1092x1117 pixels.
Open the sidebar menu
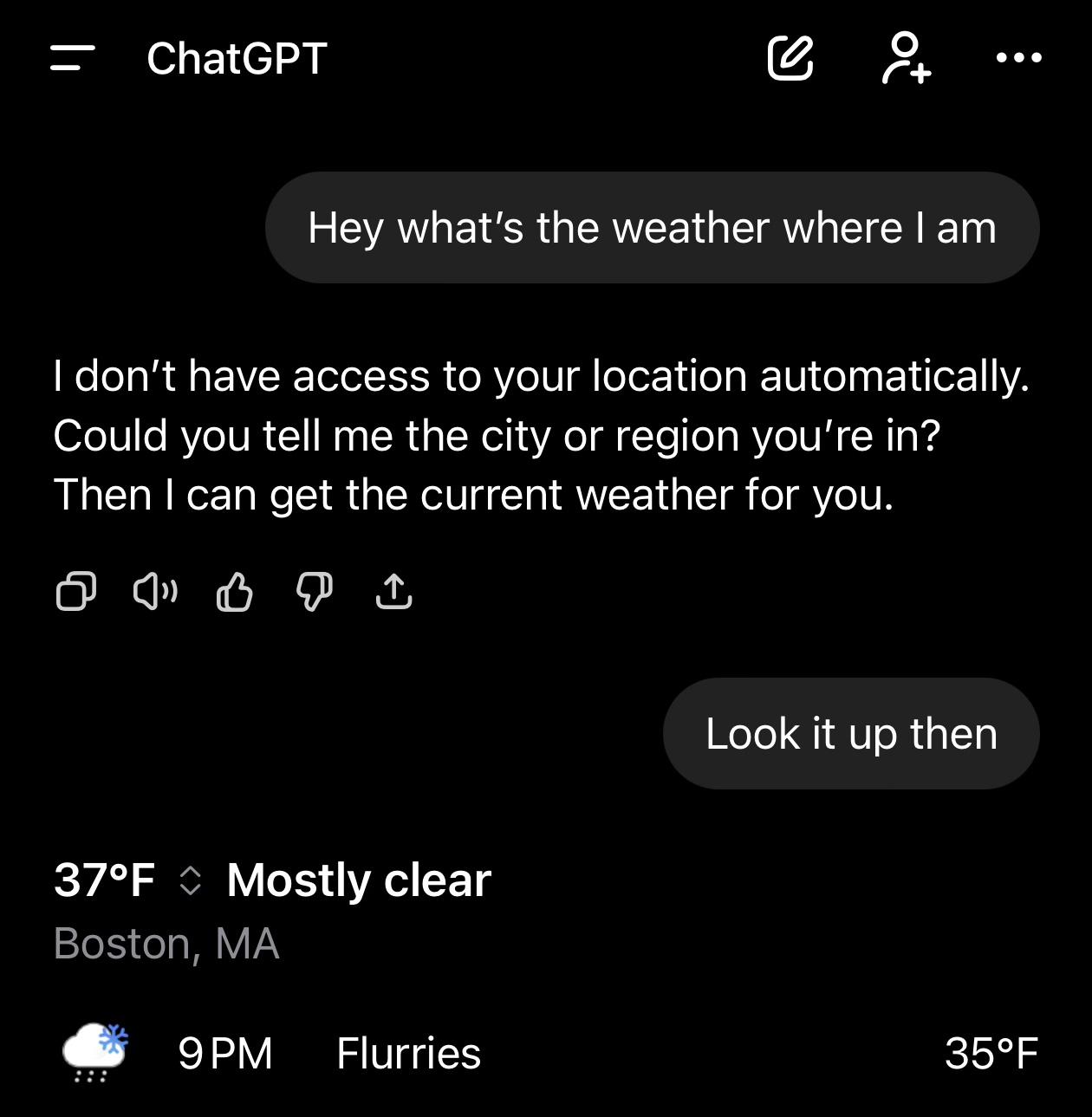pyautogui.click(x=72, y=58)
